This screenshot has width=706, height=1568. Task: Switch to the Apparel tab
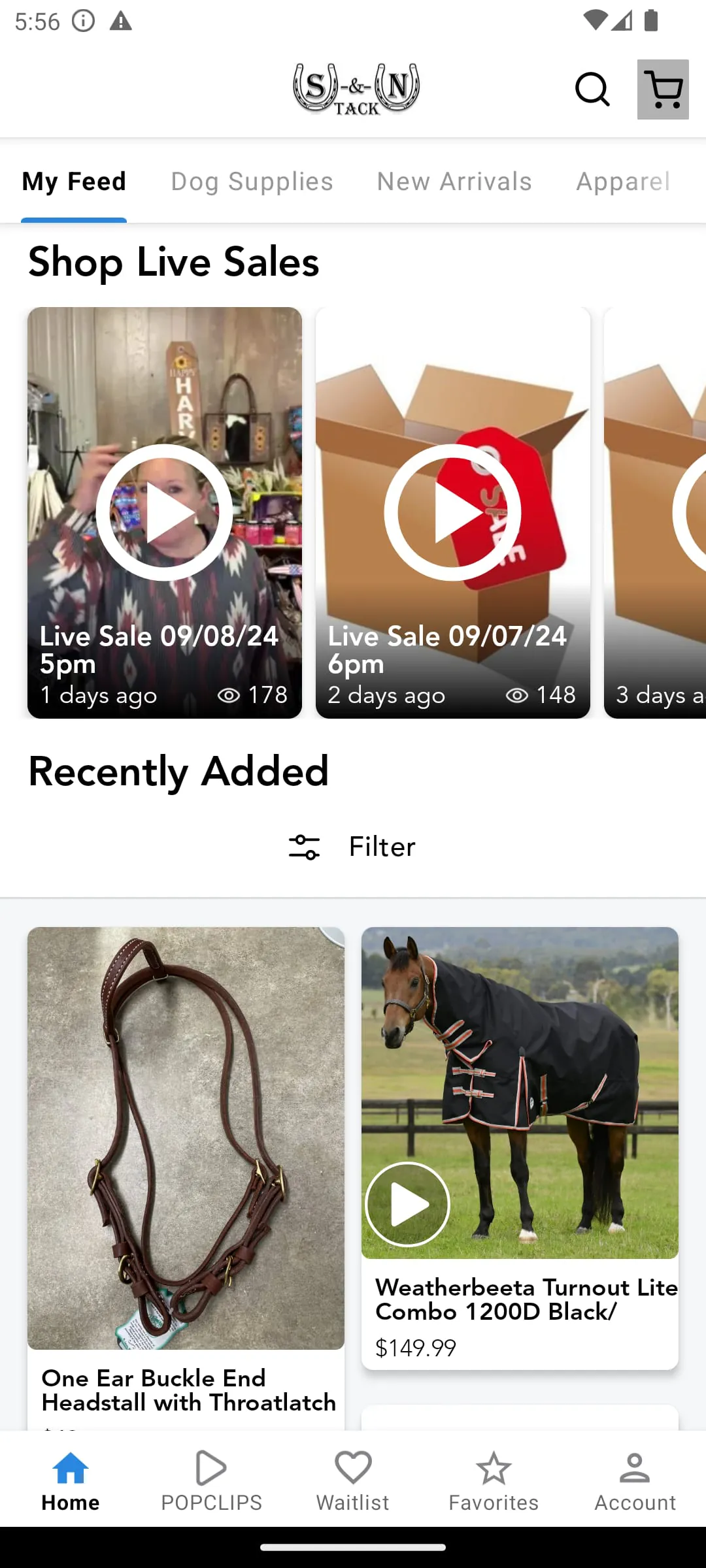pyautogui.click(x=622, y=182)
